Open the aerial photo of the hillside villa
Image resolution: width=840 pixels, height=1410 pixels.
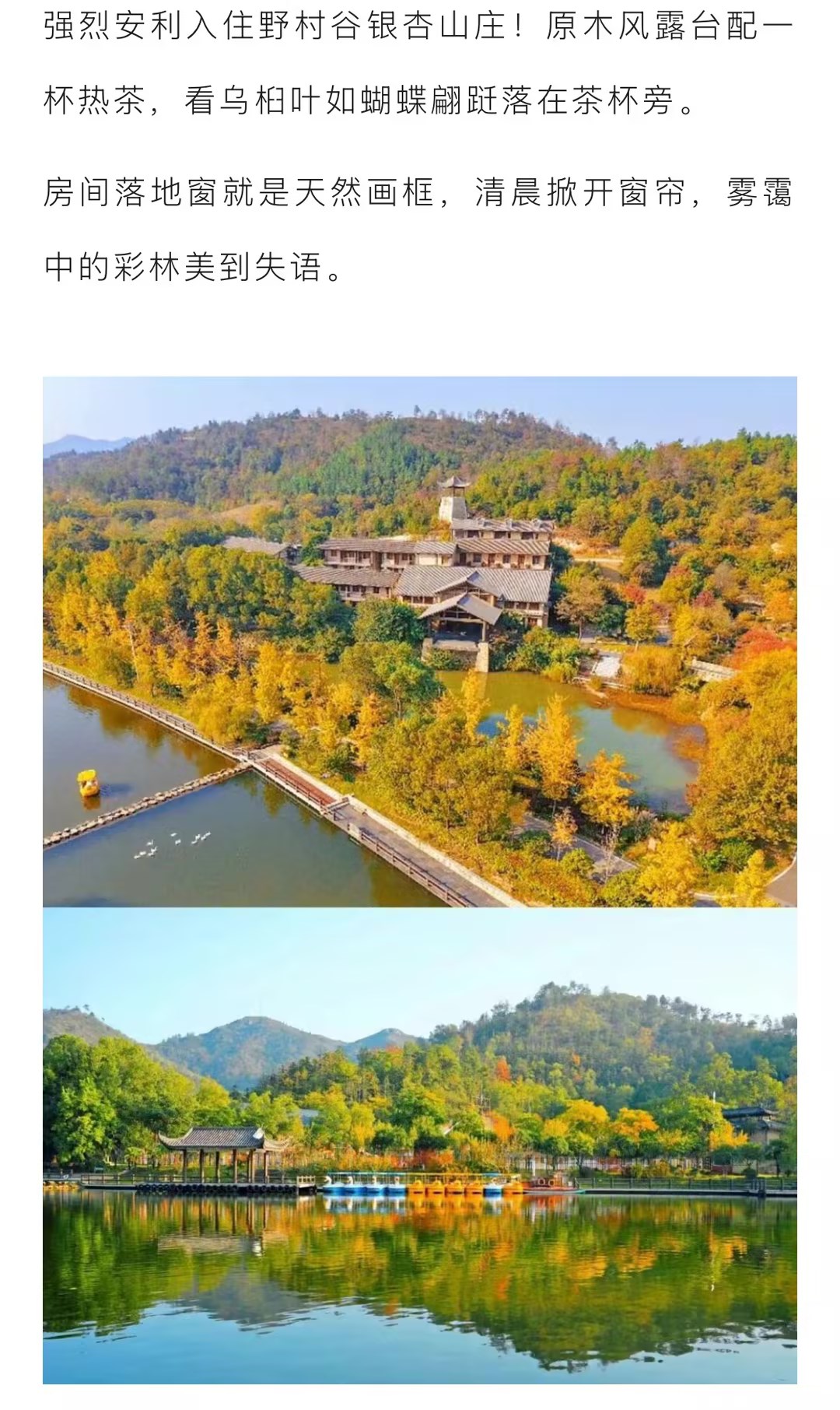pyautogui.click(x=420, y=641)
